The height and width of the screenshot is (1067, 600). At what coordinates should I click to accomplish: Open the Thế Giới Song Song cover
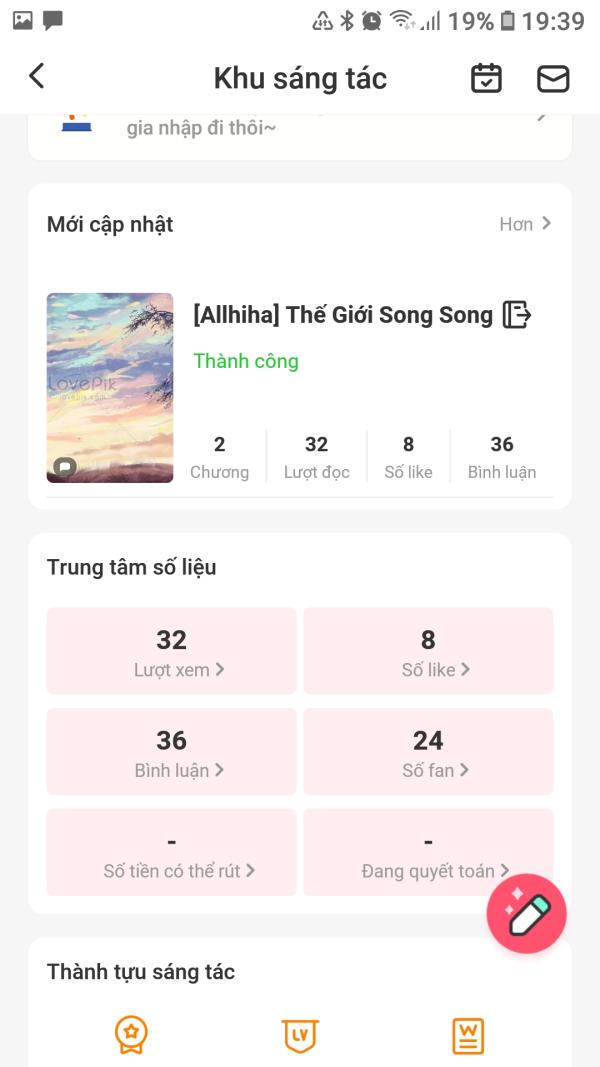[x=110, y=388]
